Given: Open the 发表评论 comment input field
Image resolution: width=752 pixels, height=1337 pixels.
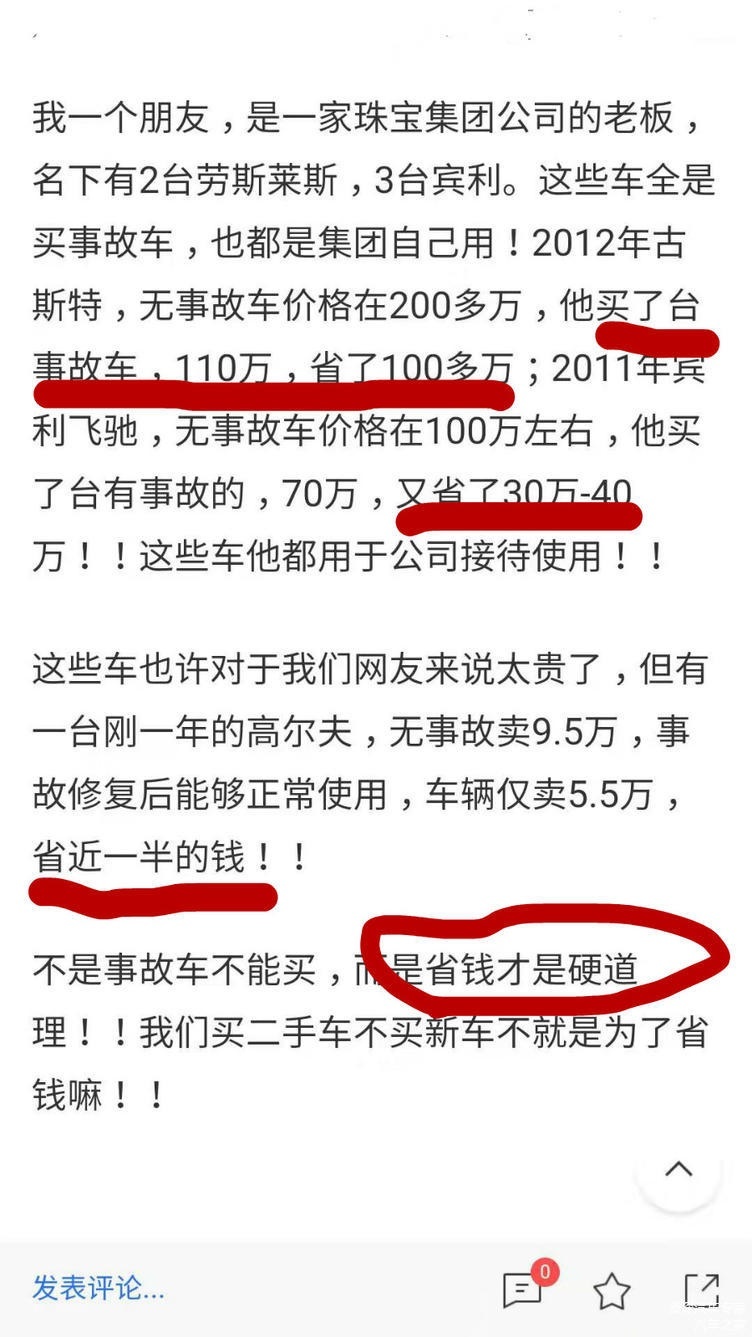Looking at the screenshot, I should (x=98, y=1289).
